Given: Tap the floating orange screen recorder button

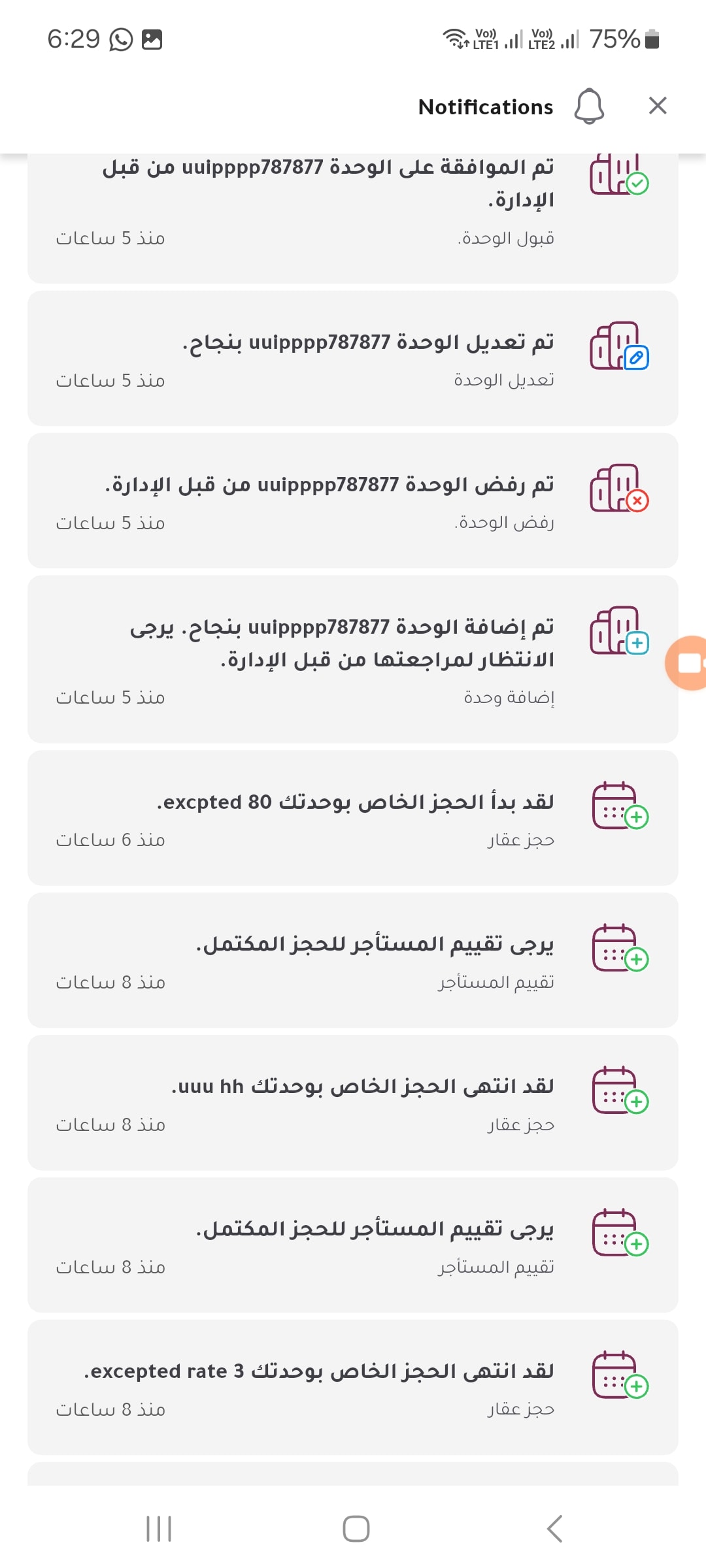Looking at the screenshot, I should (687, 662).
